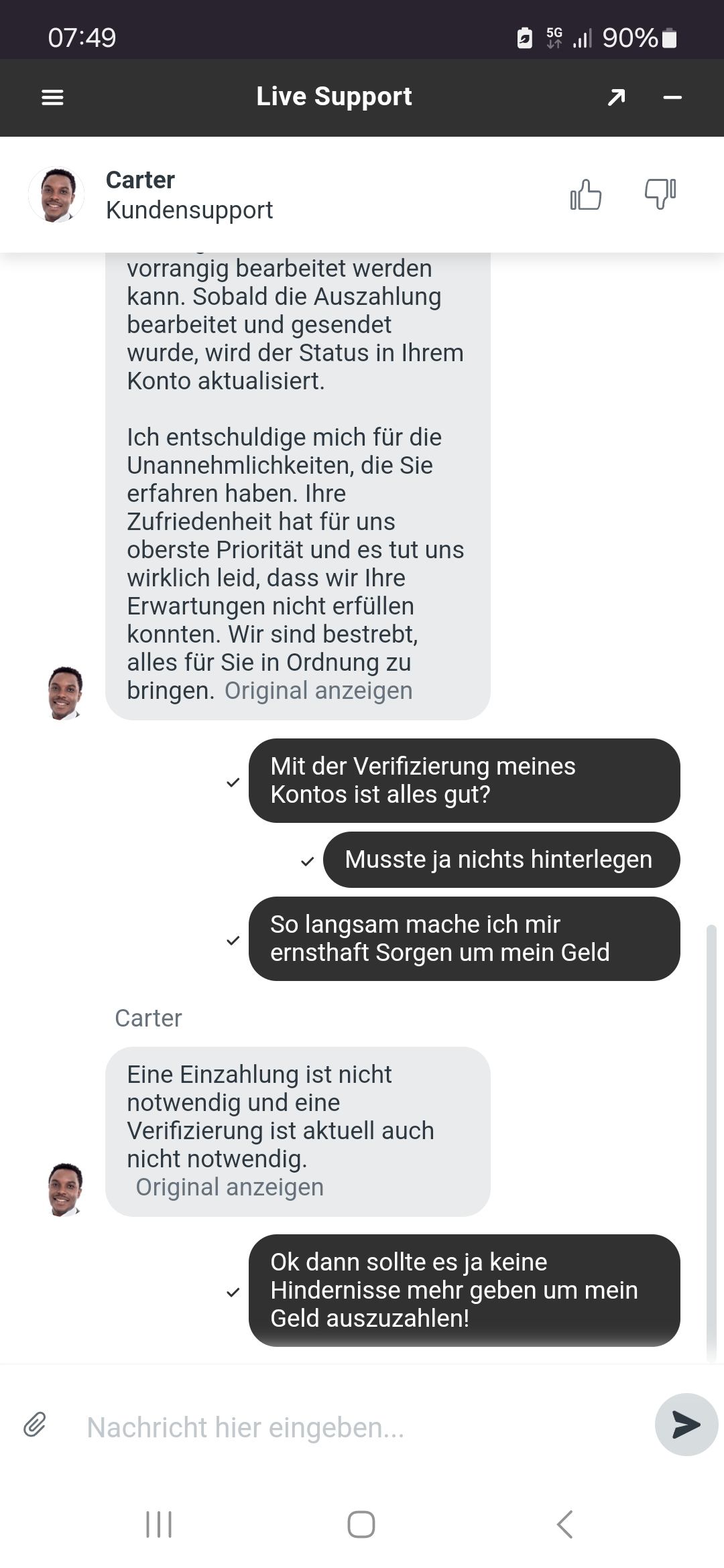Rate Carter's support with thumbs up
Image resolution: width=724 pixels, height=1568 pixels.
[585, 195]
